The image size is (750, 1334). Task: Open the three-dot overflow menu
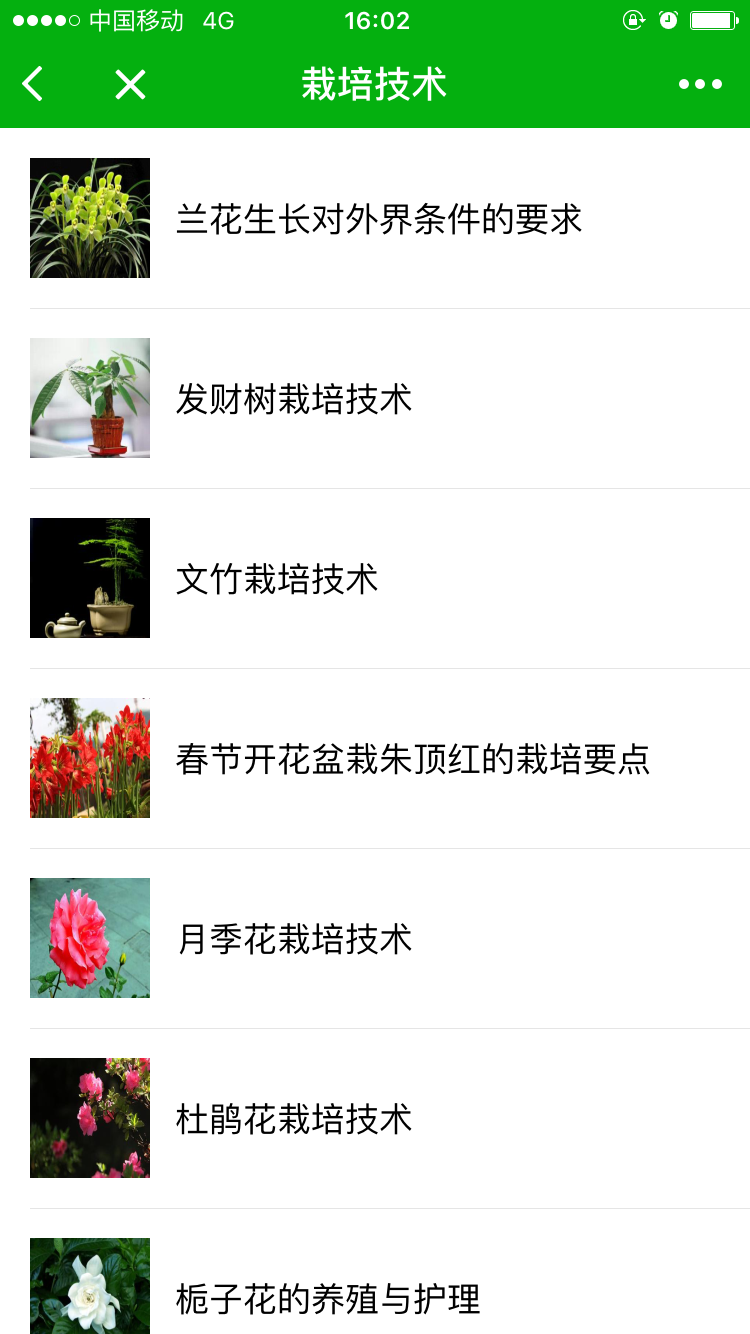[700, 85]
